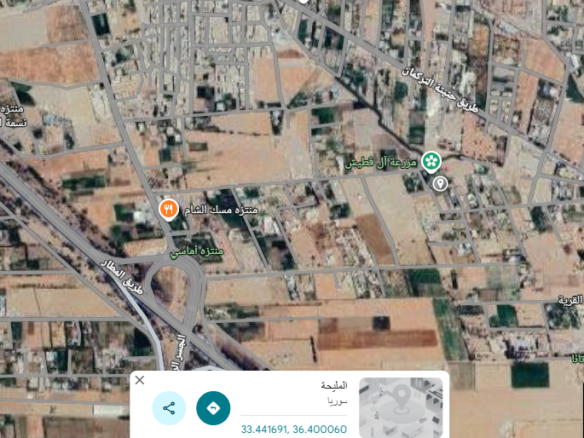Tap the gray dropped location pin
Screen dimensions: 584x438
[440, 184]
